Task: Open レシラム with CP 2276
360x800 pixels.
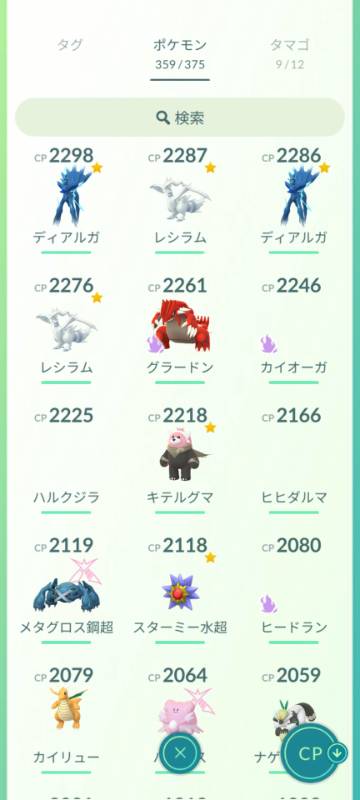Action: [66, 329]
